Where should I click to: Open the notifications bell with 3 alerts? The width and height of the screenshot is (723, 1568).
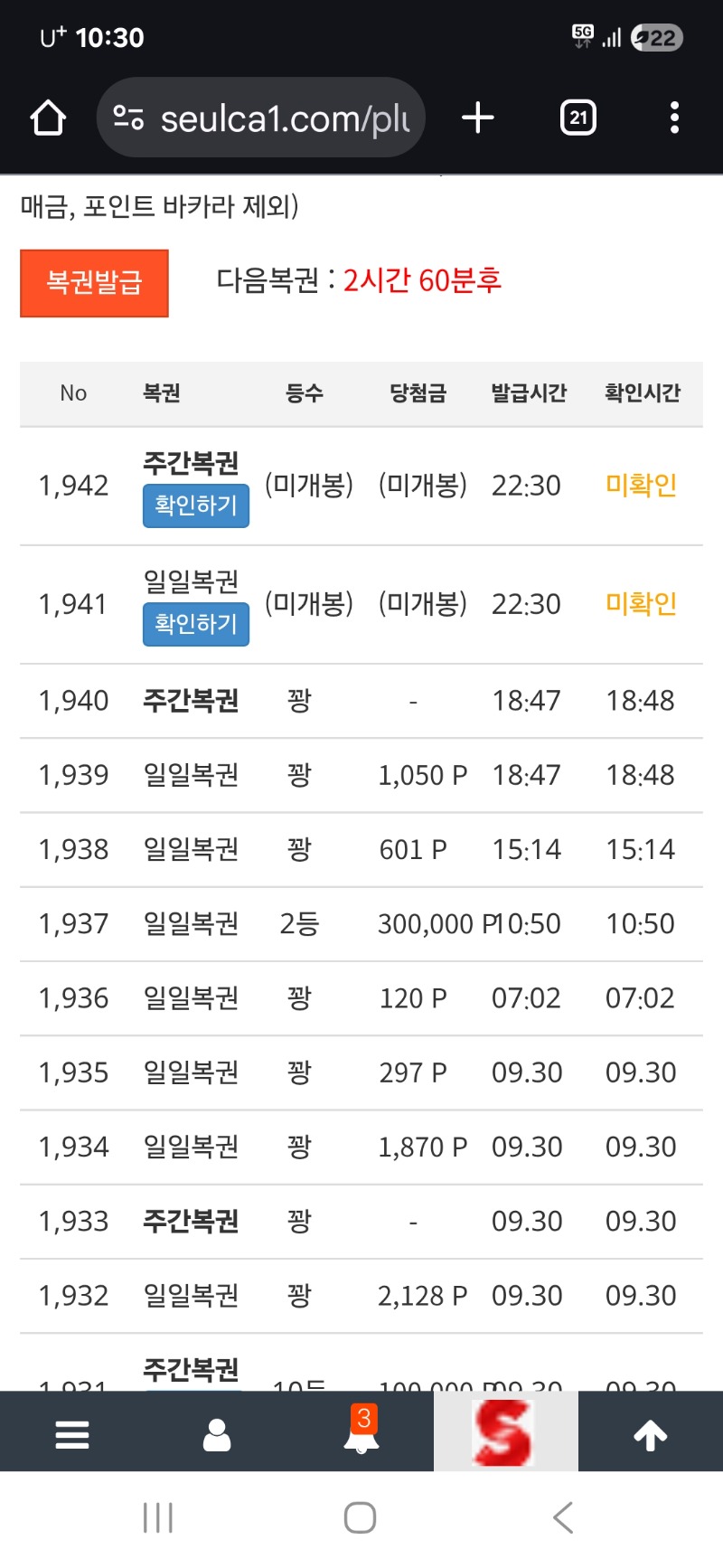(x=361, y=1434)
